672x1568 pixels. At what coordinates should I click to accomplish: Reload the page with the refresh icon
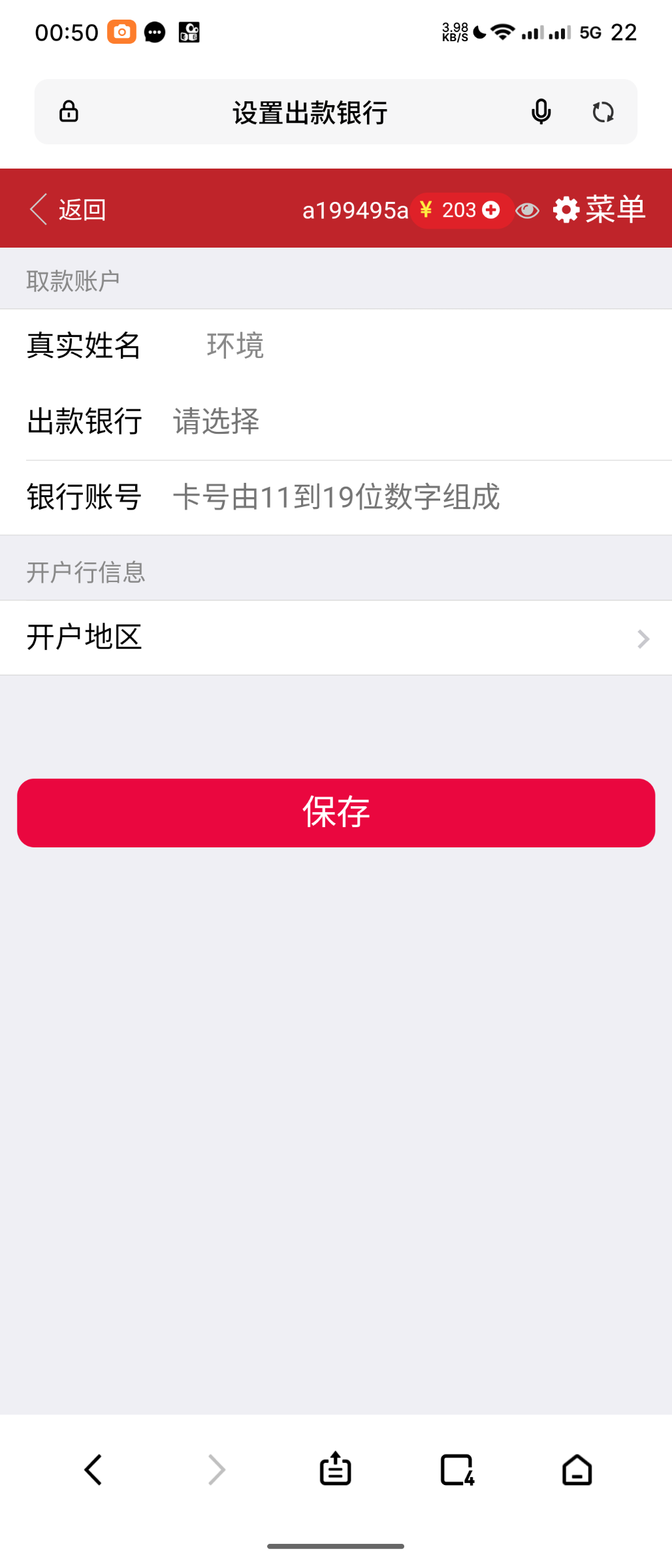click(x=603, y=112)
